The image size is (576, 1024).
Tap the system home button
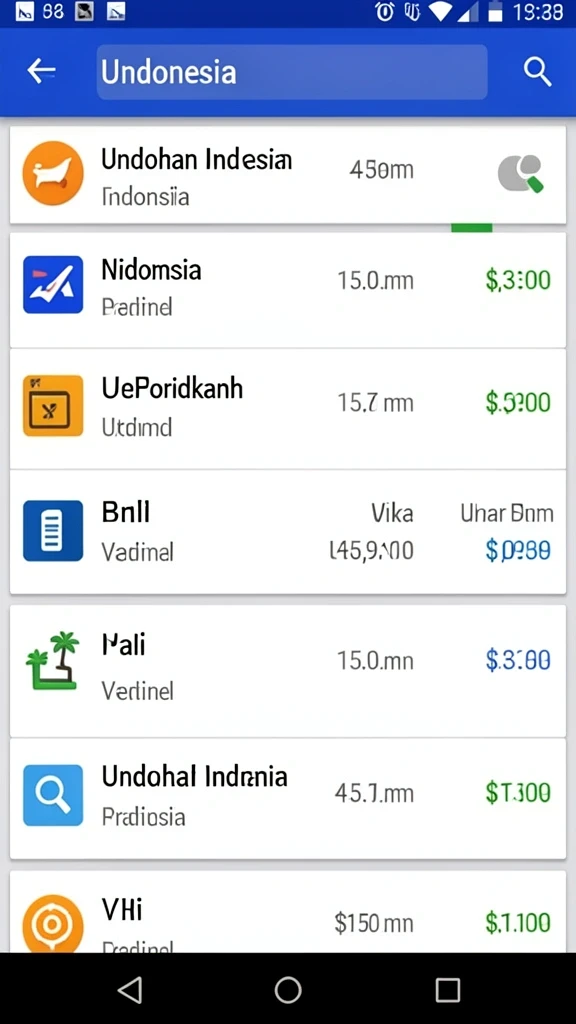[x=288, y=990]
